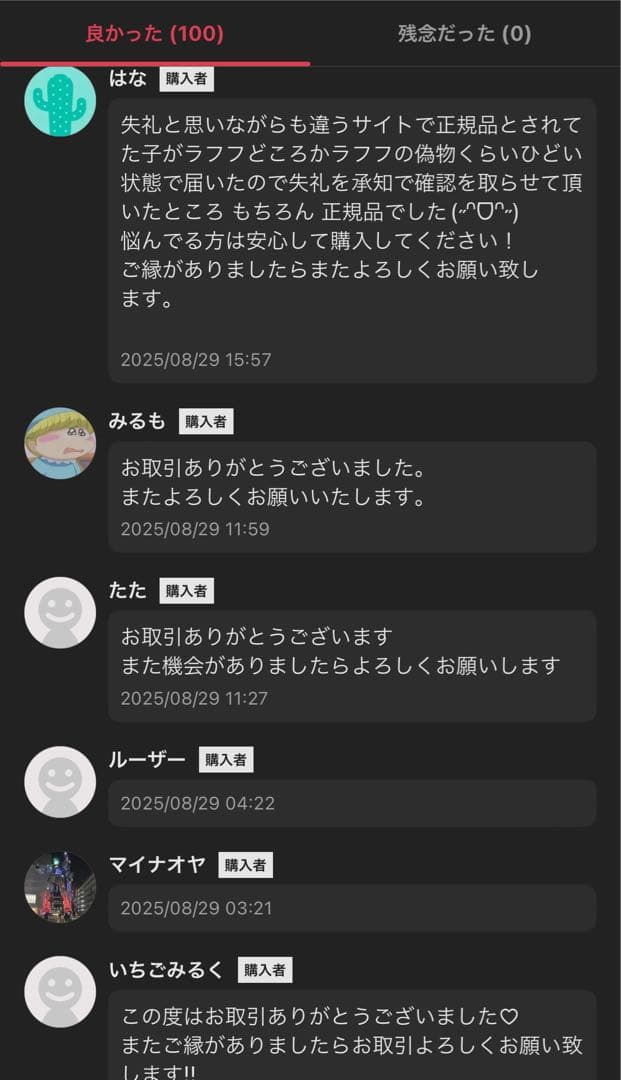Switch to the 良かった (100) tab
Image resolution: width=621 pixels, height=1080 pixels.
click(x=155, y=33)
